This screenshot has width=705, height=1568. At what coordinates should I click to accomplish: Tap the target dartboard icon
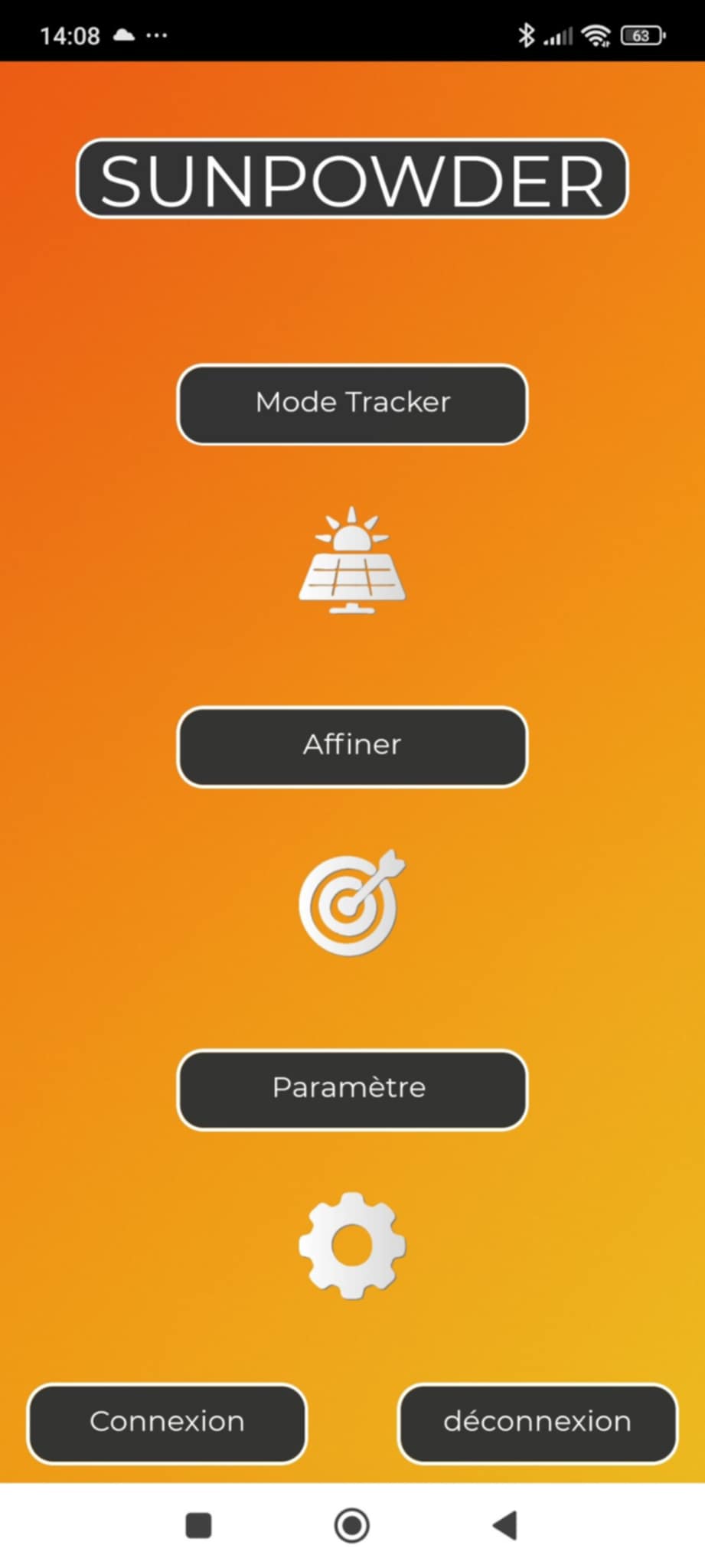click(351, 903)
